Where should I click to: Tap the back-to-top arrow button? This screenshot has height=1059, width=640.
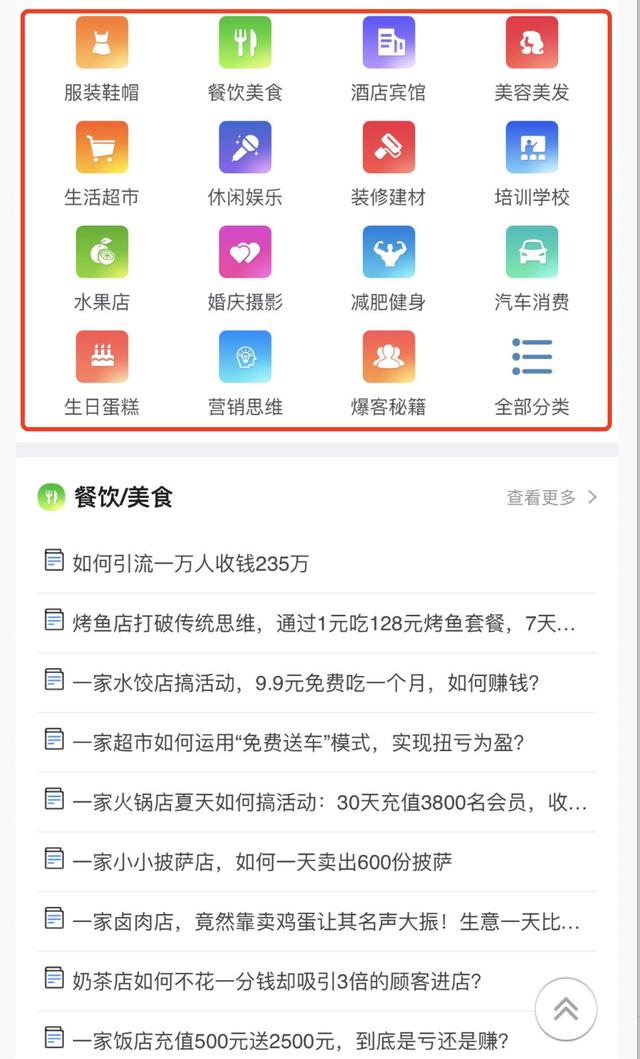click(x=566, y=1009)
